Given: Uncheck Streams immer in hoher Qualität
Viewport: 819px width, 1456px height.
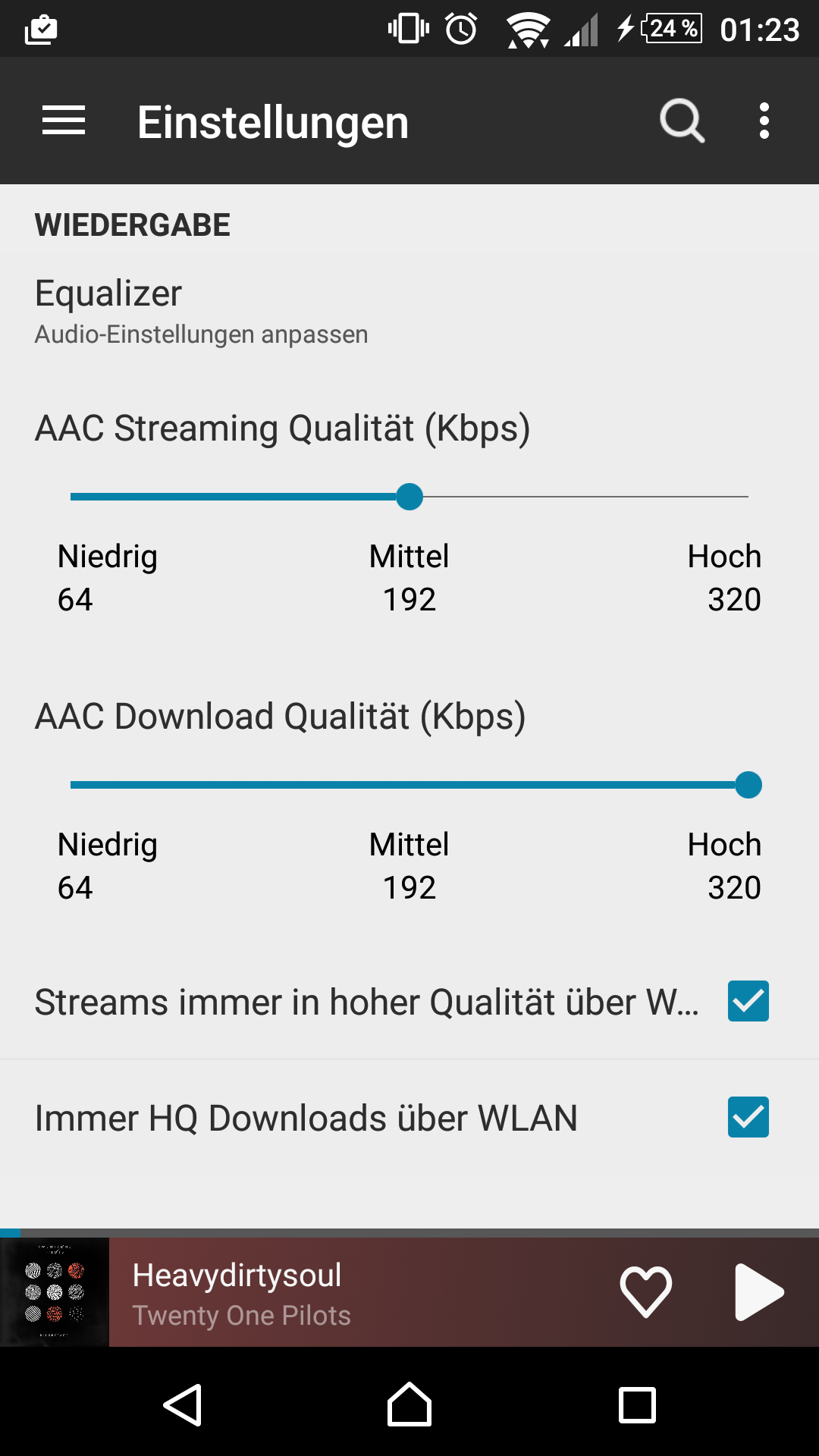Looking at the screenshot, I should pos(748,1001).
